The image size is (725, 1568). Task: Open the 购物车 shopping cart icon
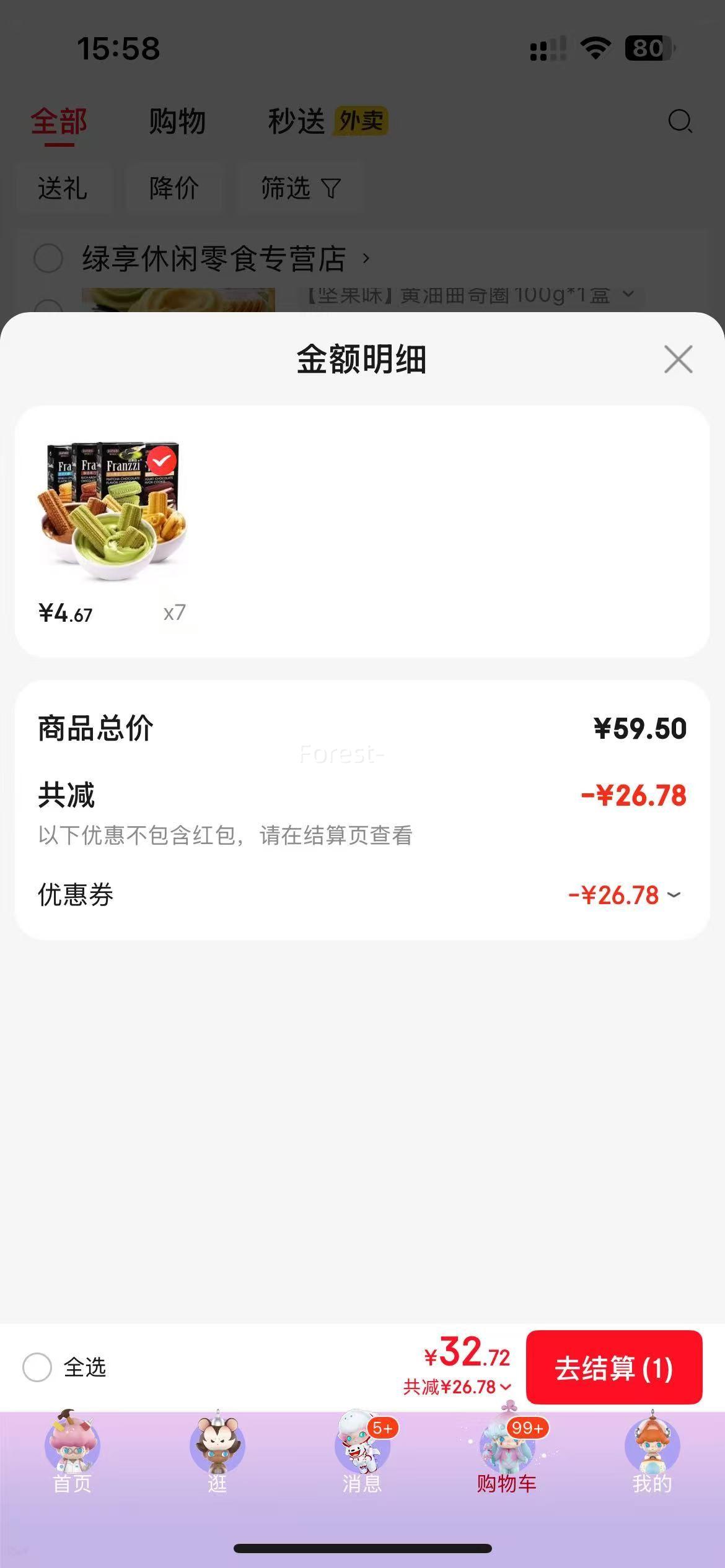[x=507, y=1452]
